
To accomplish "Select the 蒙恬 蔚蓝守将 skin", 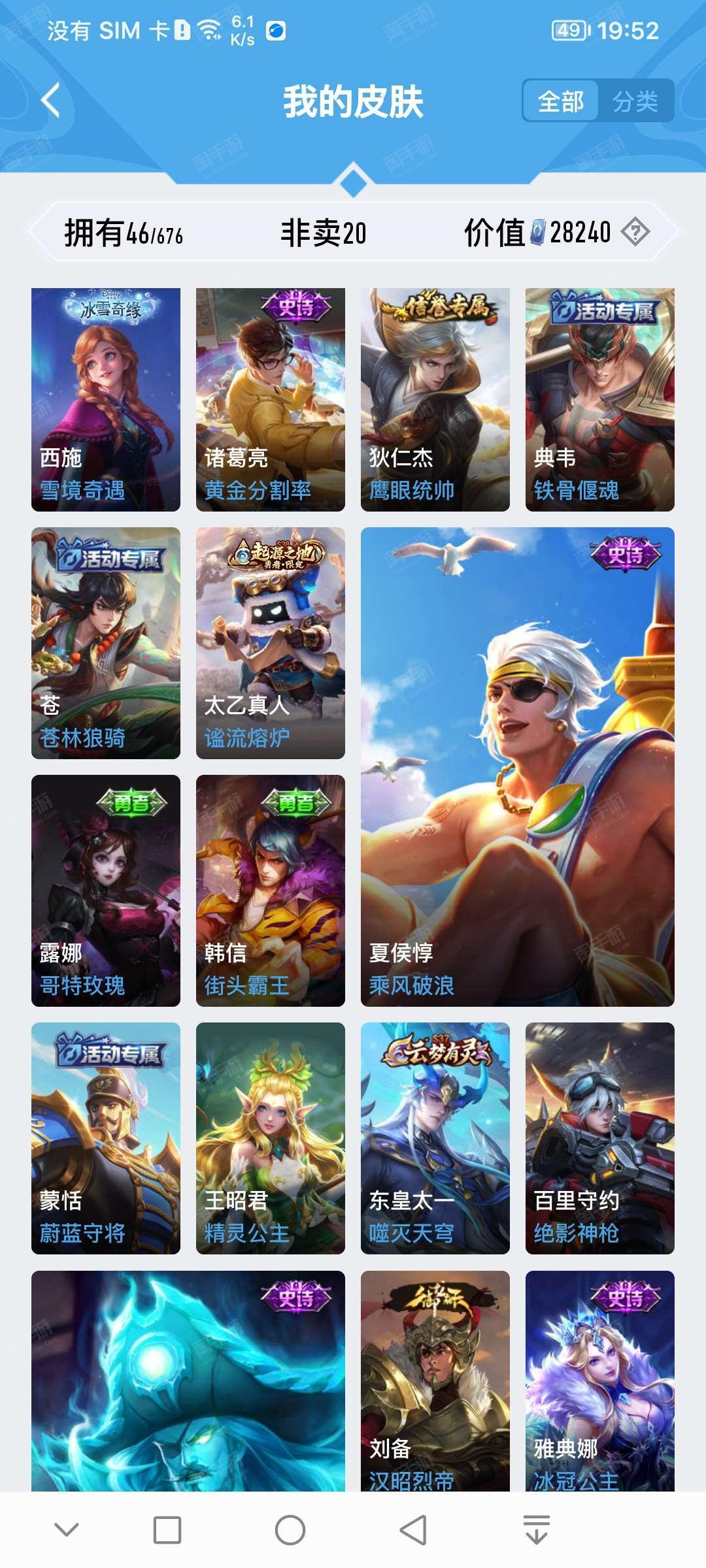I will 106,1138.
